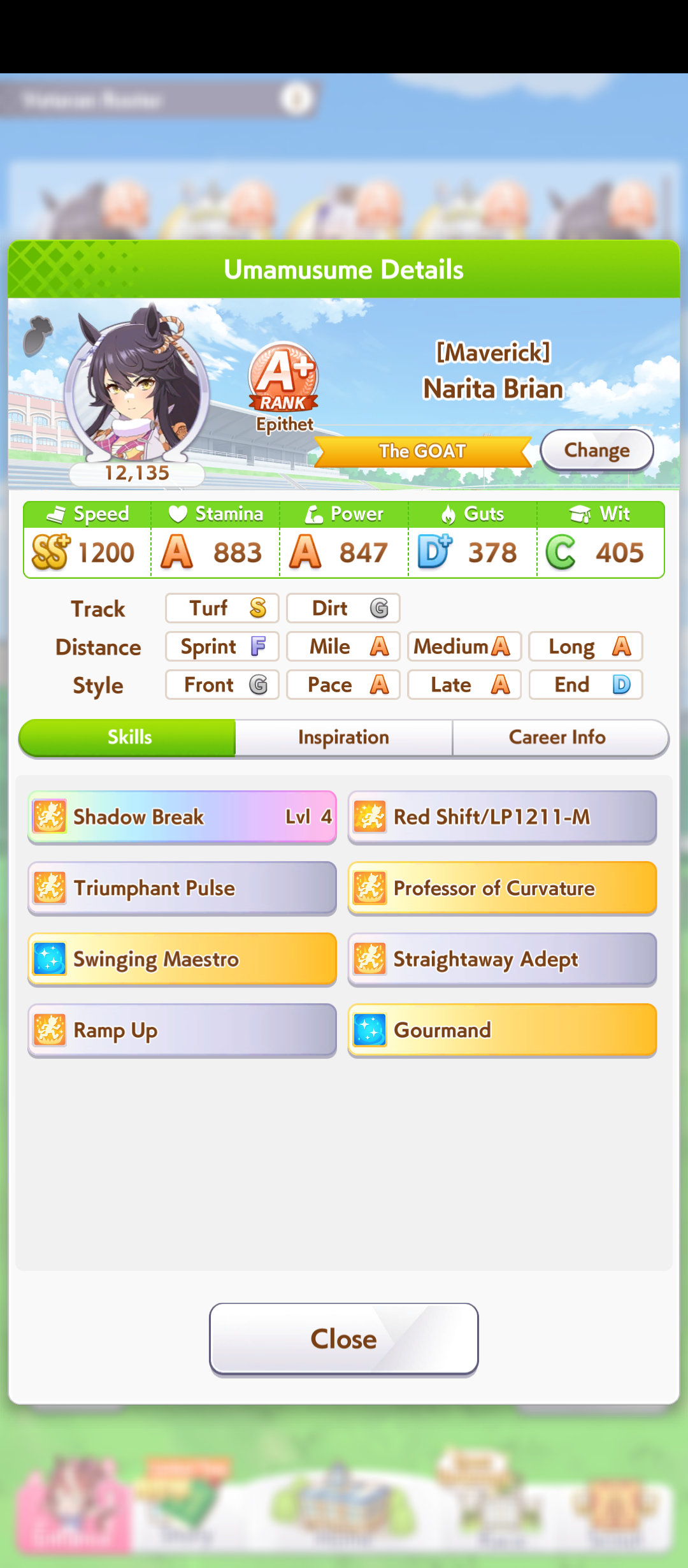This screenshot has width=688, height=1568.
Task: Open the Red Shift/LP1211-M skill
Action: coord(502,817)
